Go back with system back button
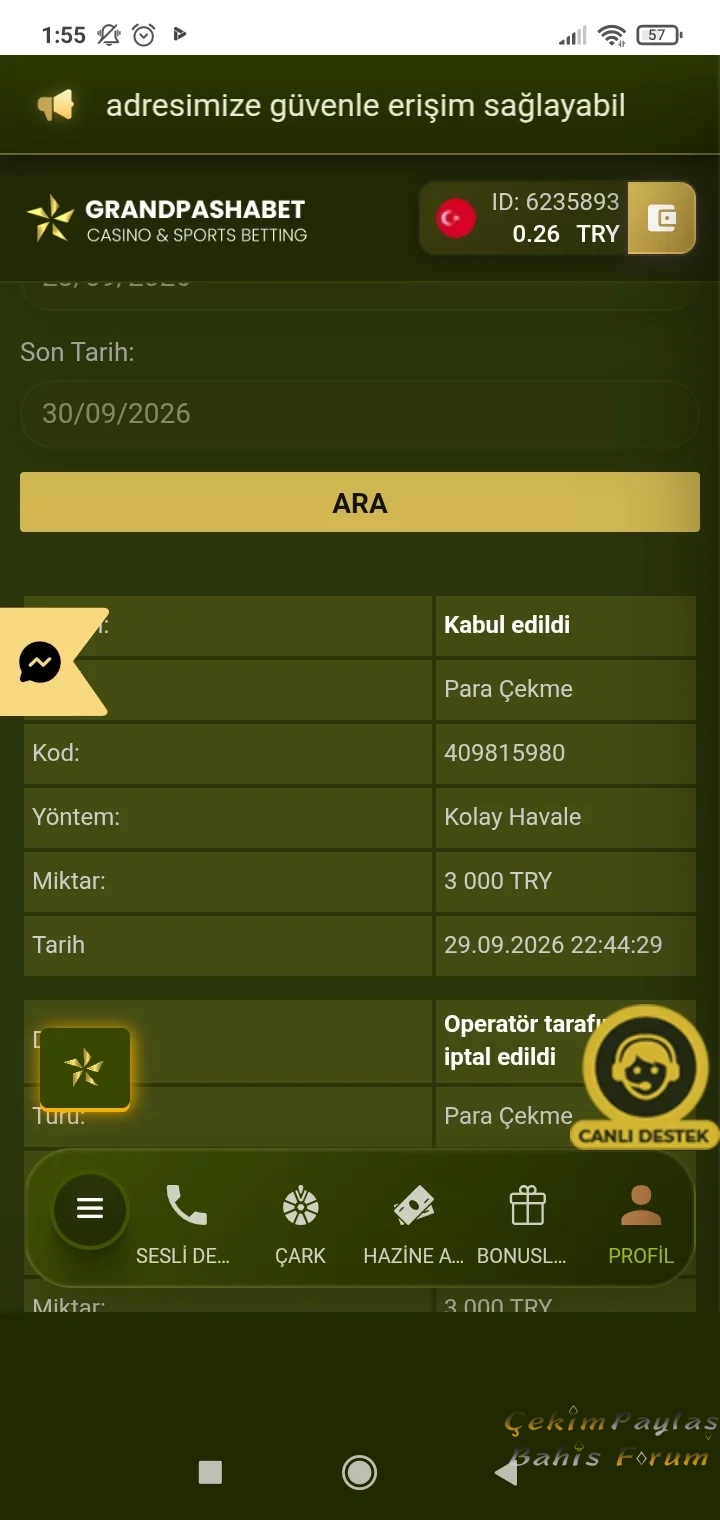 (x=507, y=1472)
